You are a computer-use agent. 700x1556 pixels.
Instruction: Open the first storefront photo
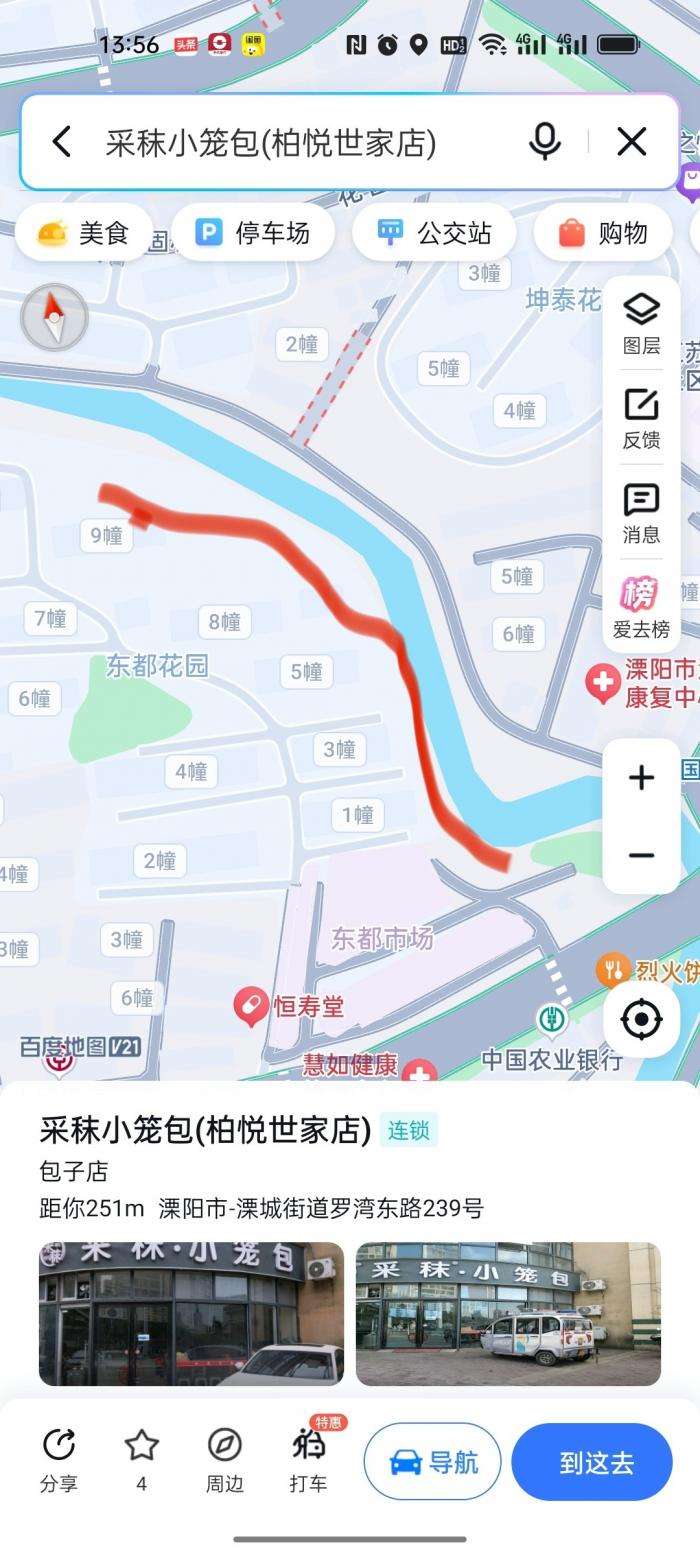coord(191,1313)
